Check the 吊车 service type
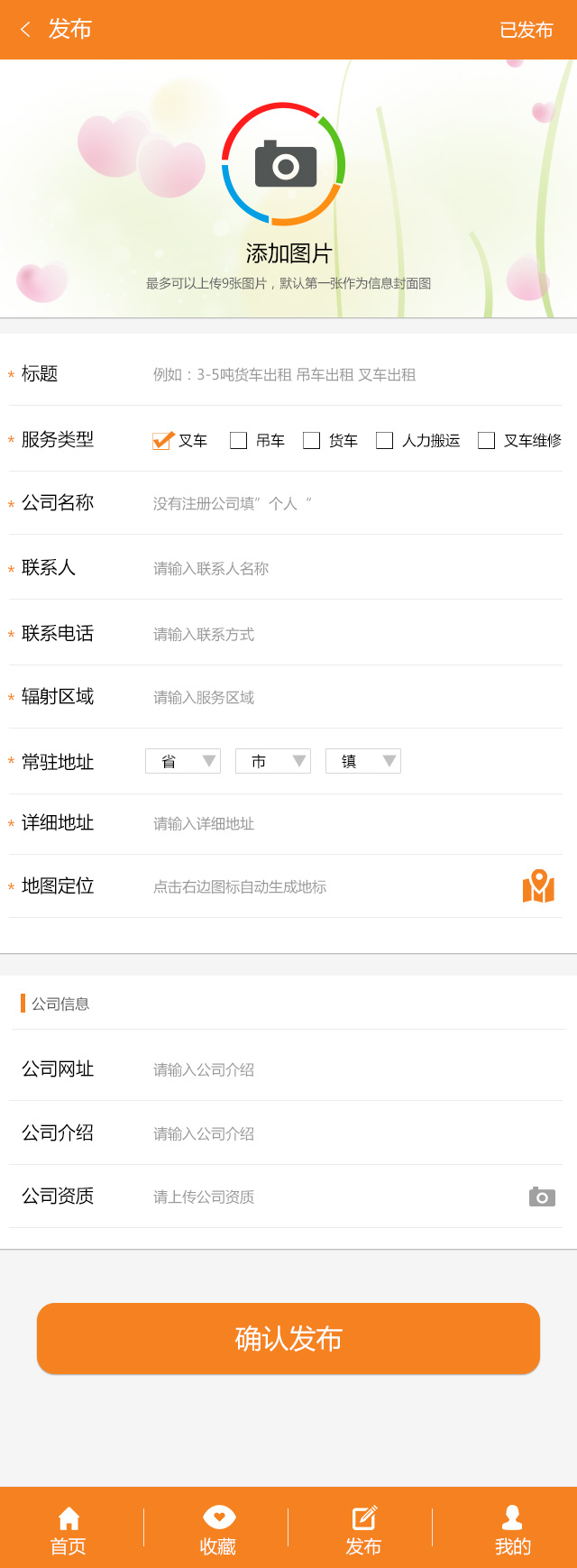 point(239,440)
